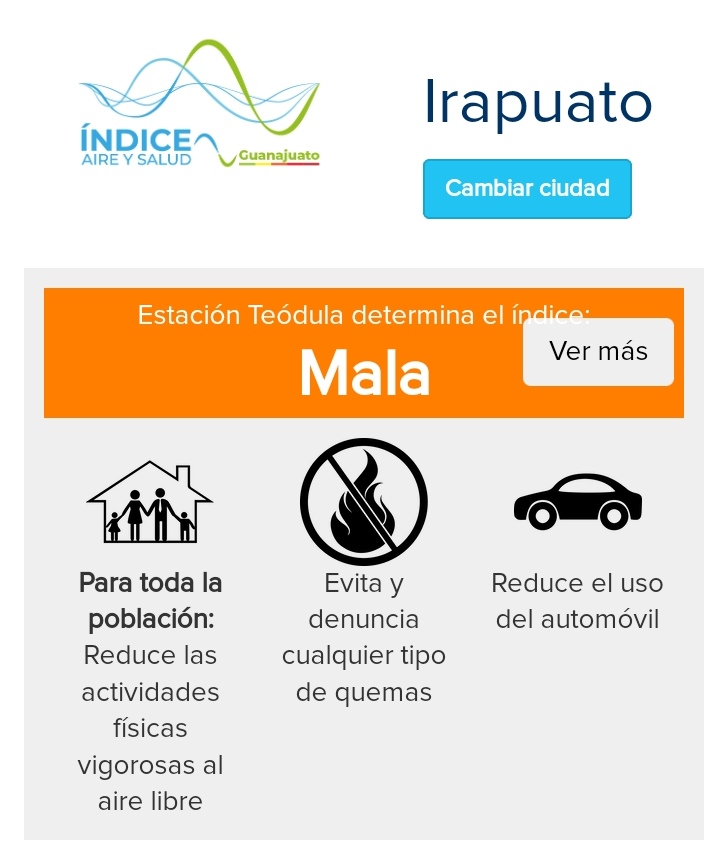Tap the Cambiar ciudad button
720x852 pixels.
coord(527,188)
